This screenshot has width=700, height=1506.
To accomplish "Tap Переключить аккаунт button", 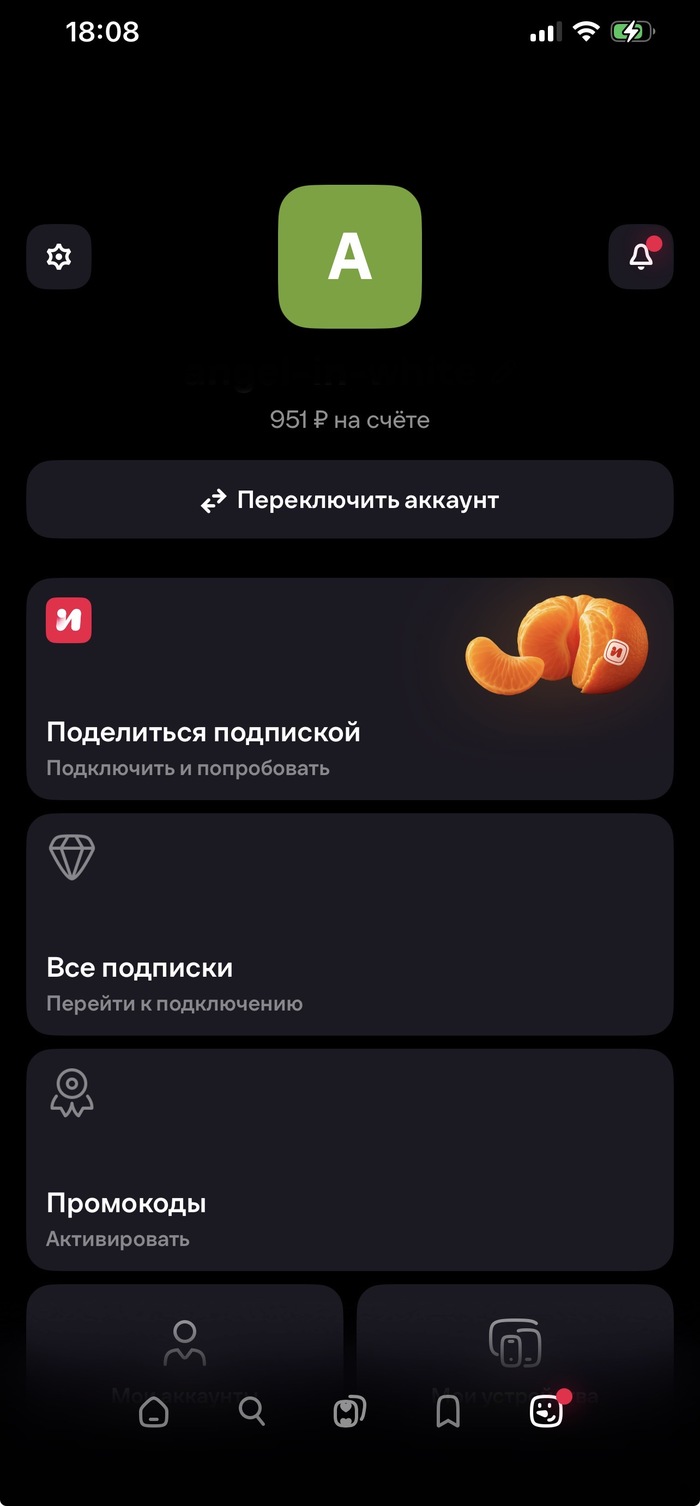I will point(350,500).
